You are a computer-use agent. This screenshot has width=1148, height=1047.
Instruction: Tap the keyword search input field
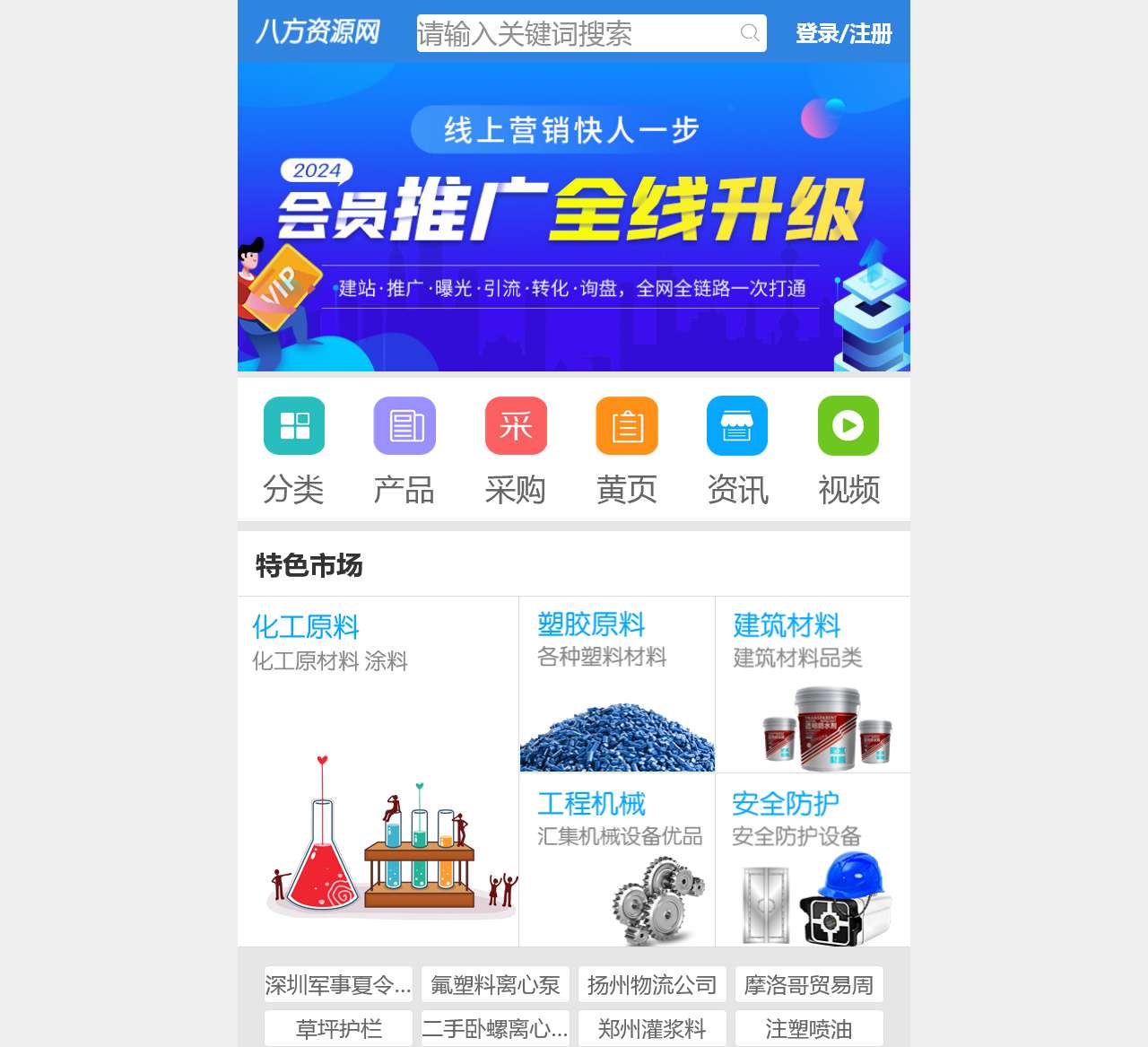click(574, 34)
